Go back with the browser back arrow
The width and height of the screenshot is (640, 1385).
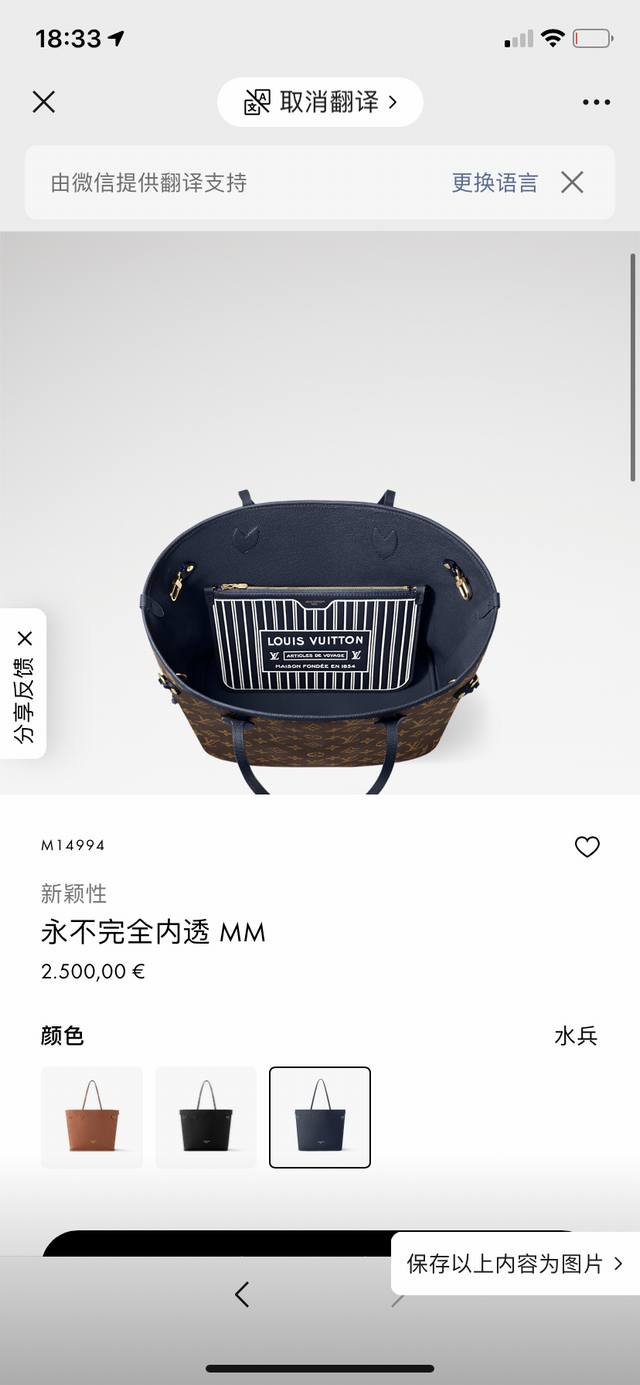(x=241, y=1294)
